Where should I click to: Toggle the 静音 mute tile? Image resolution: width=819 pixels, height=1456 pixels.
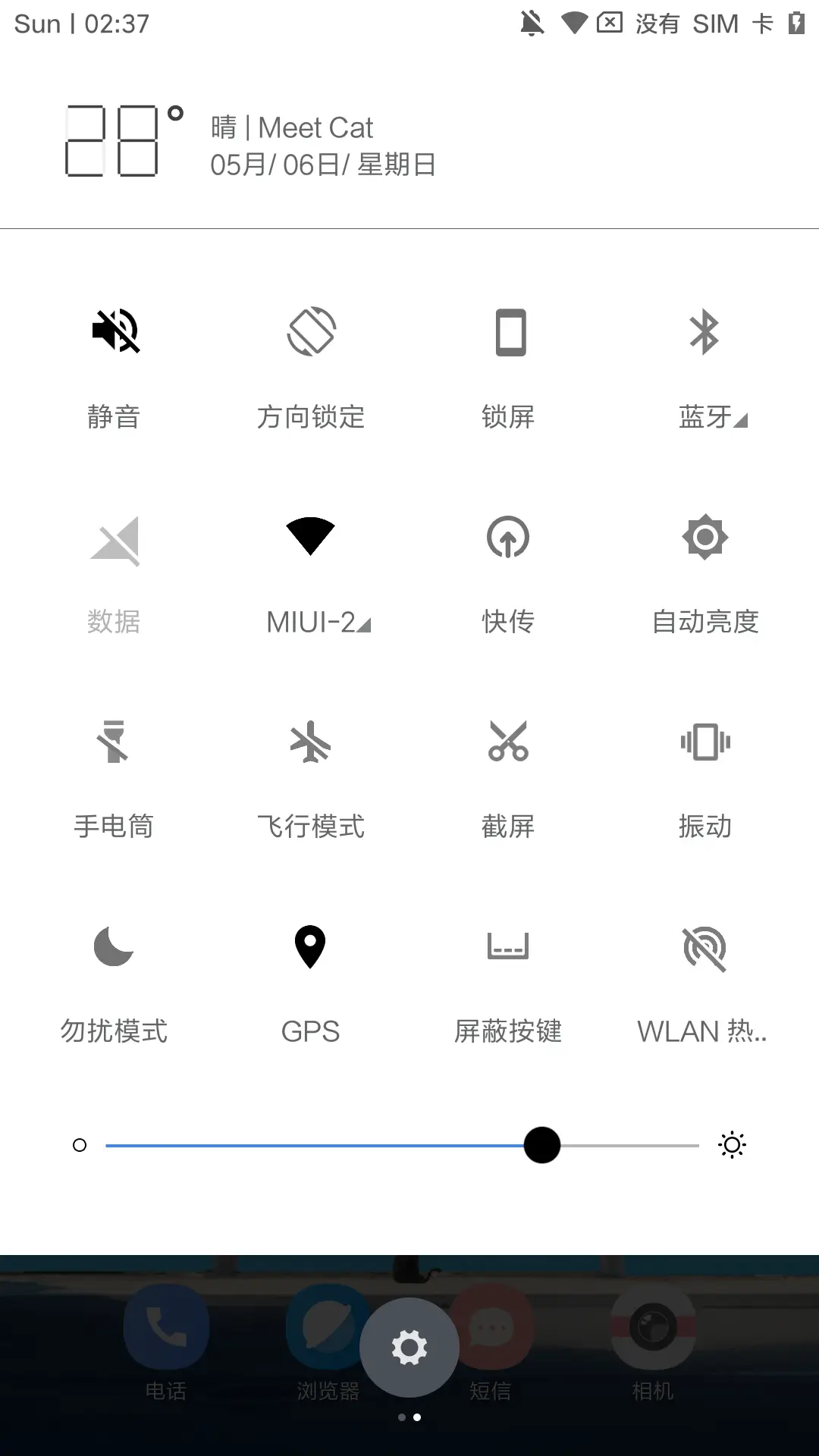click(x=115, y=331)
